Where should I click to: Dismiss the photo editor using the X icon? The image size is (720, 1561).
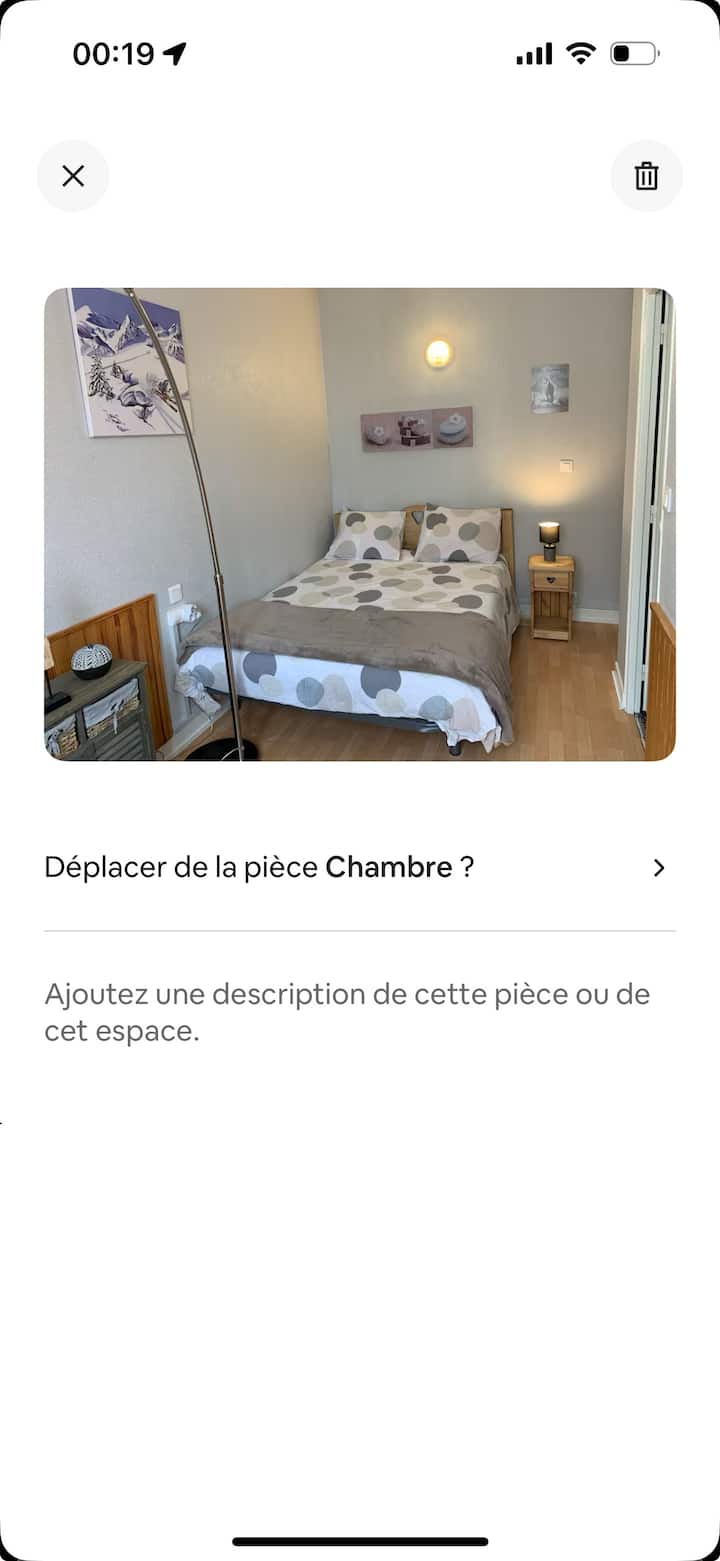(x=72, y=175)
